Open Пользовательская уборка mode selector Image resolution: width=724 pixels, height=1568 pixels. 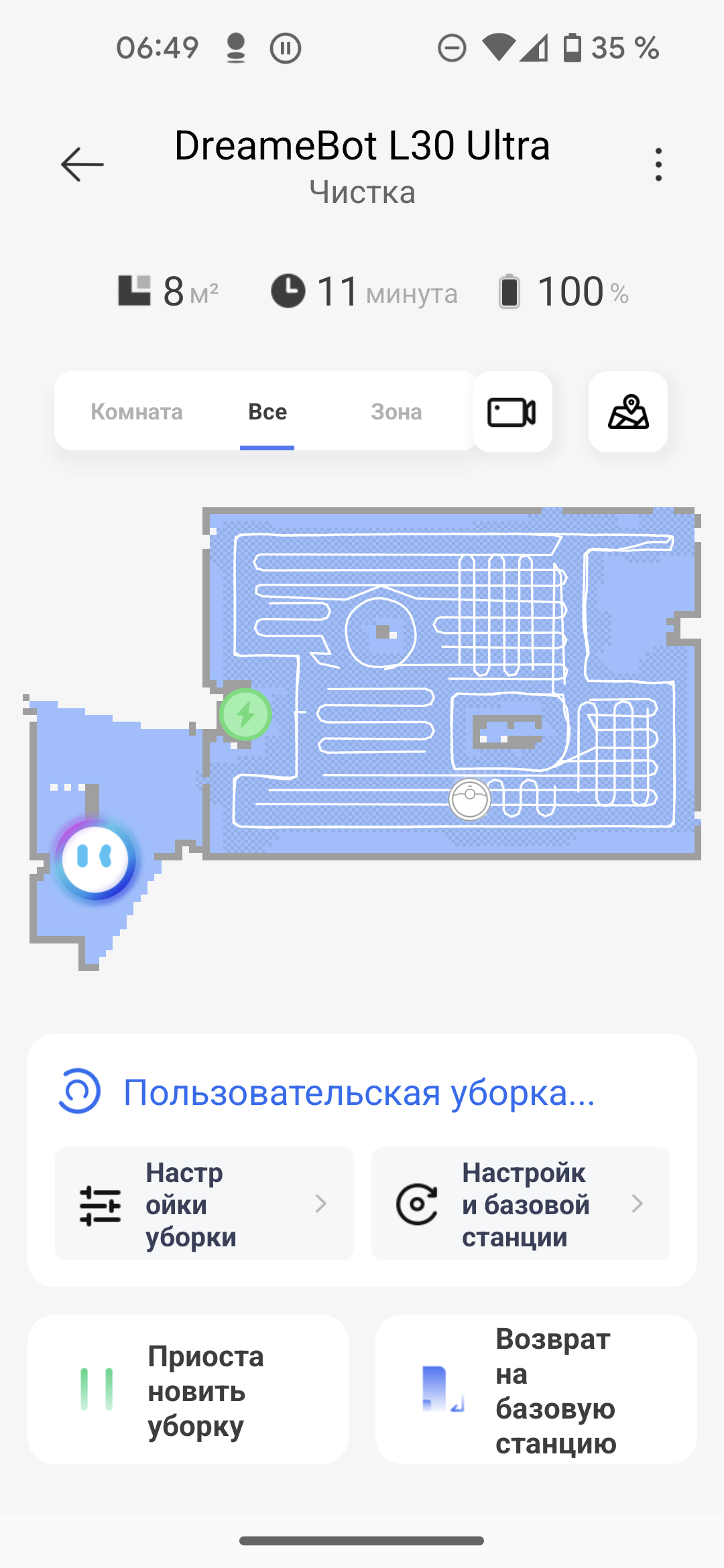coord(359,1093)
